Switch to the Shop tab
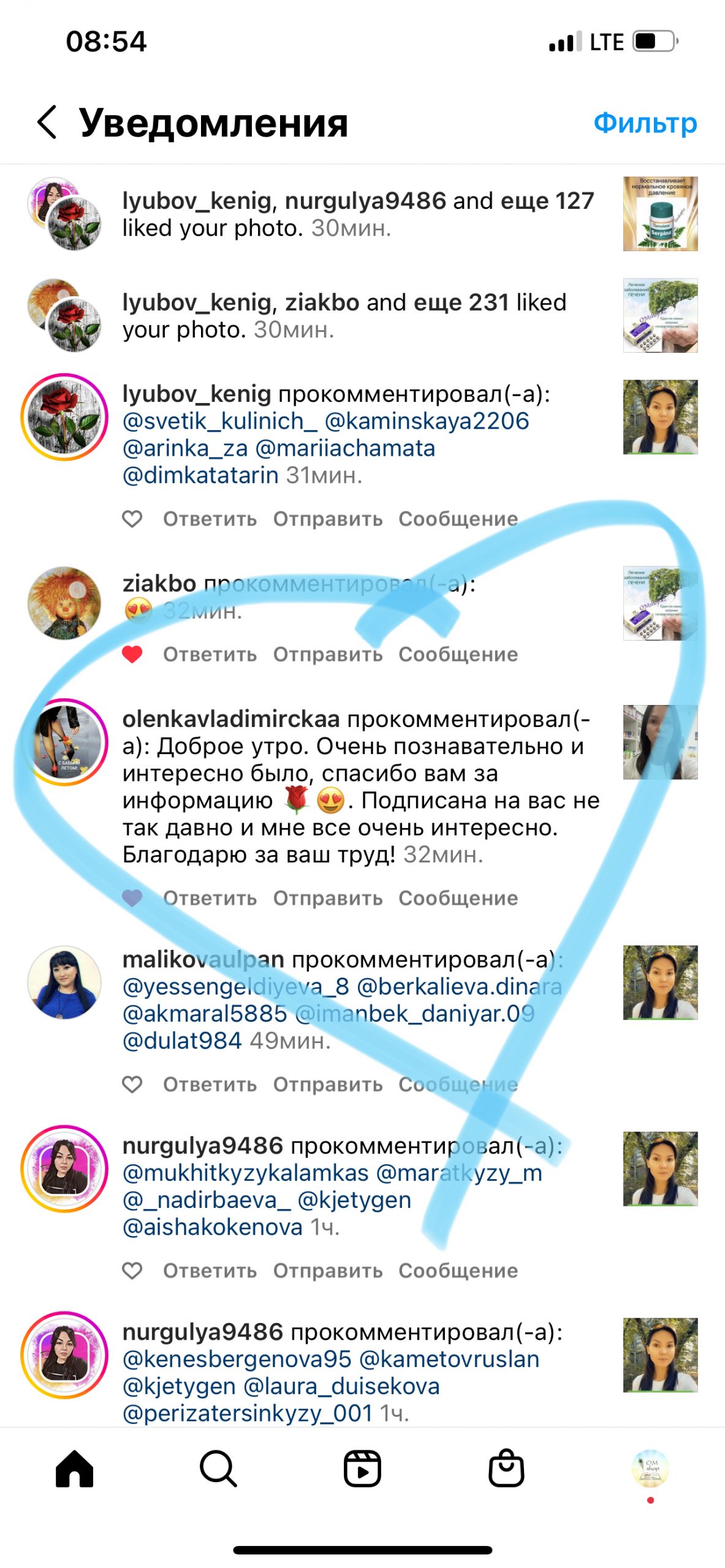The image size is (725, 1568). [x=506, y=1468]
